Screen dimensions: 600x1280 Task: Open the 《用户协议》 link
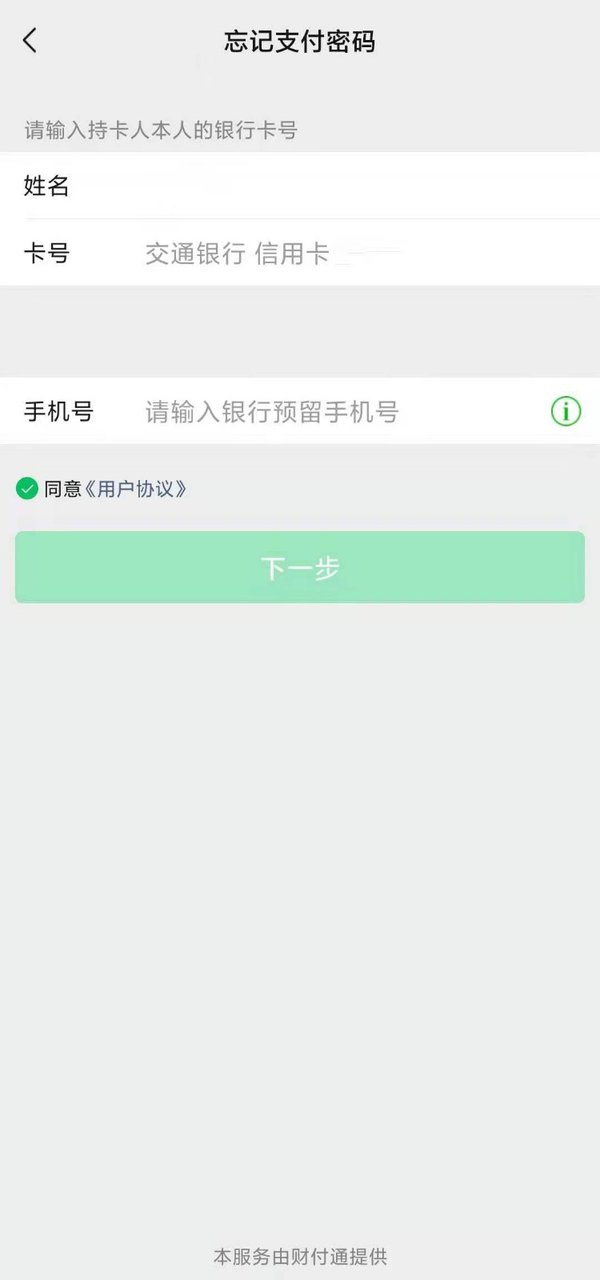(135, 489)
